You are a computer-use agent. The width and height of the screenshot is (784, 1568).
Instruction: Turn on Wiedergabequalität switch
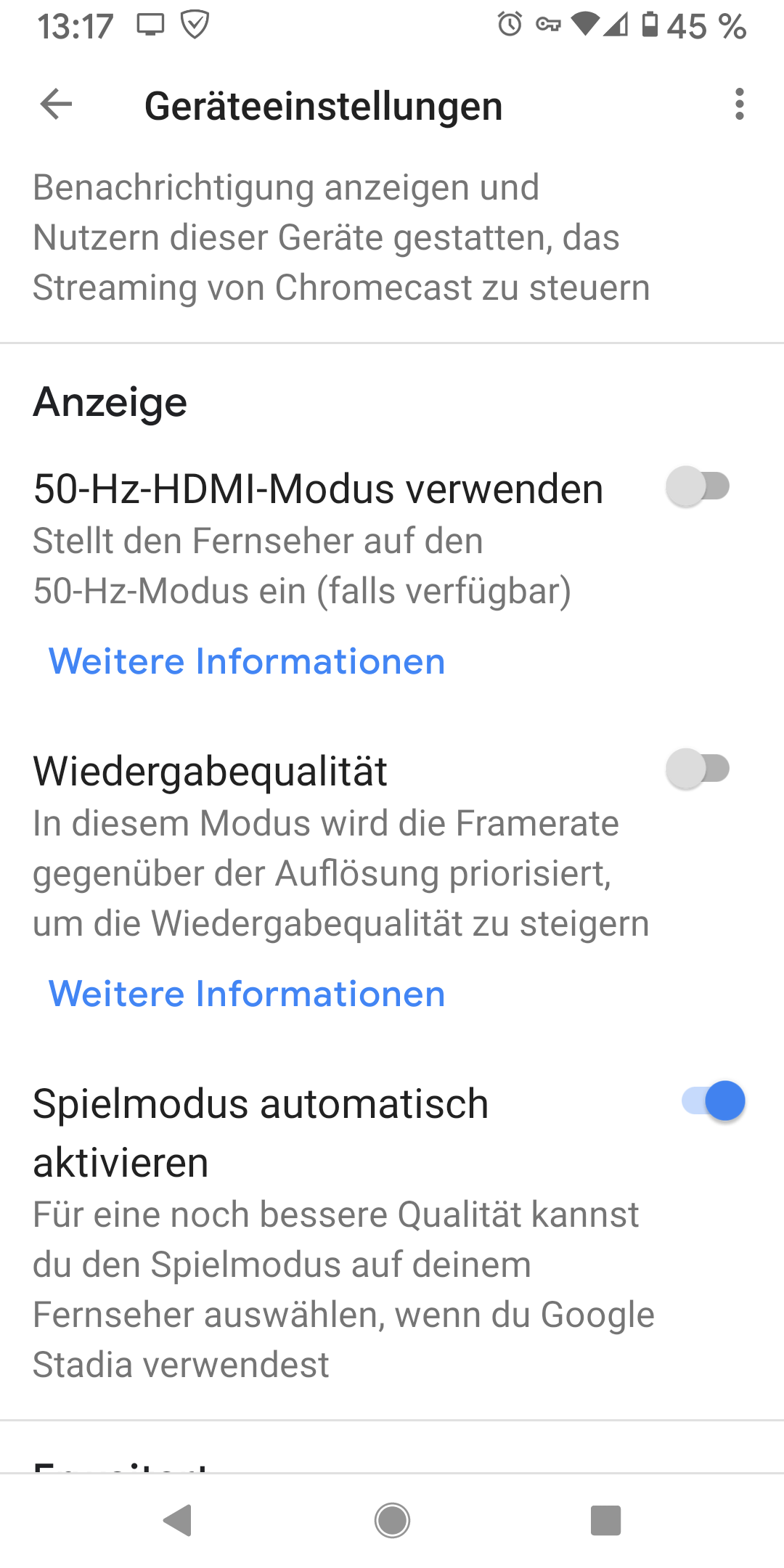click(698, 769)
